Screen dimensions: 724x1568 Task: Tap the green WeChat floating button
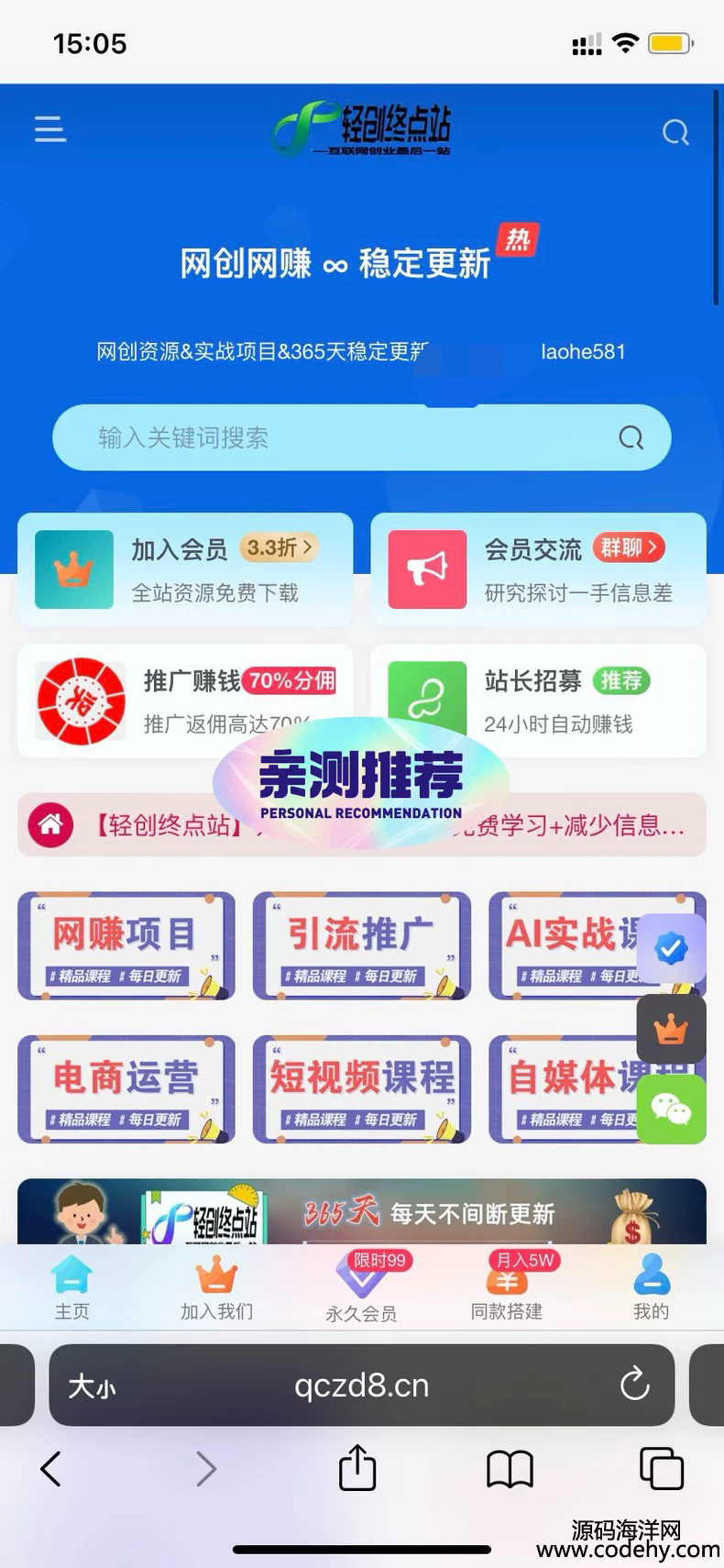point(671,1110)
